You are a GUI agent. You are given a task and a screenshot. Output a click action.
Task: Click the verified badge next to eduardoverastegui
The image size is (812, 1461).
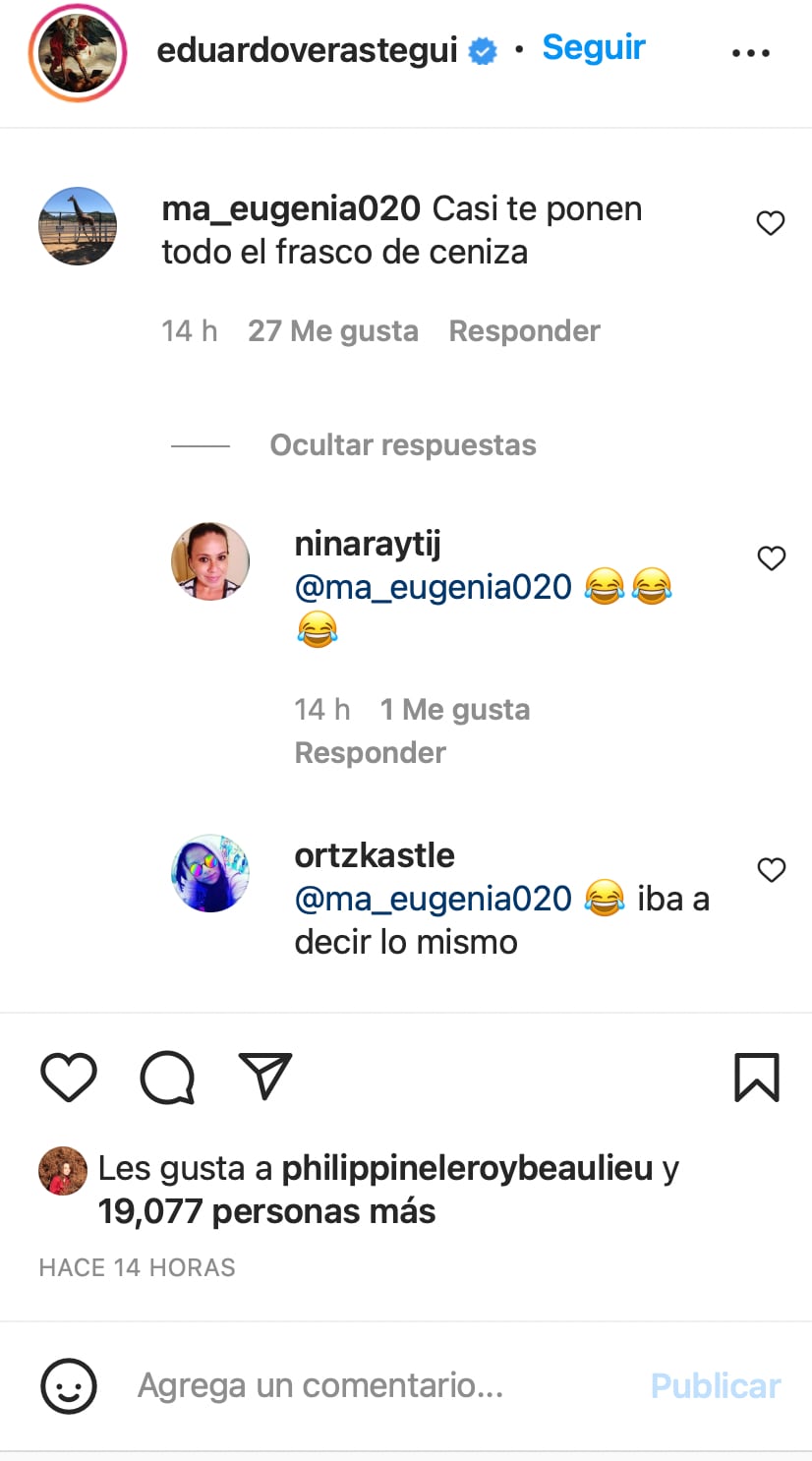tap(480, 45)
